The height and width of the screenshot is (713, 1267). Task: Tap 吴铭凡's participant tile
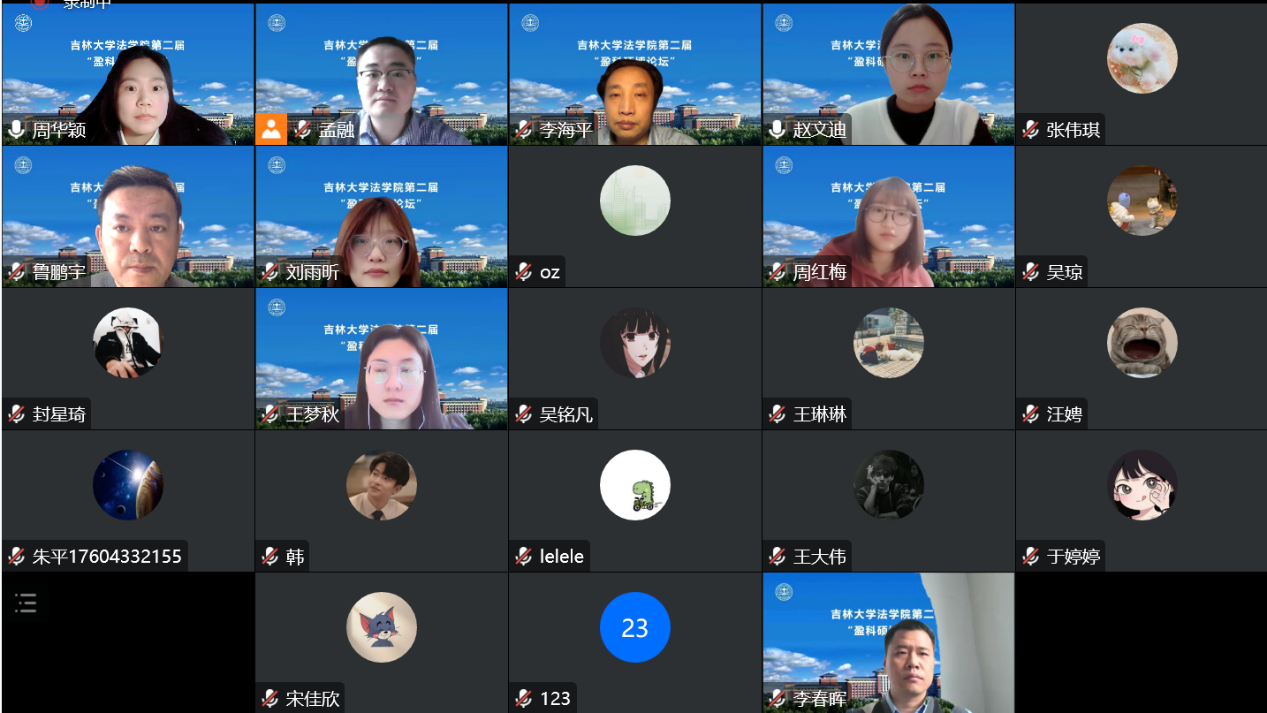tap(634, 359)
